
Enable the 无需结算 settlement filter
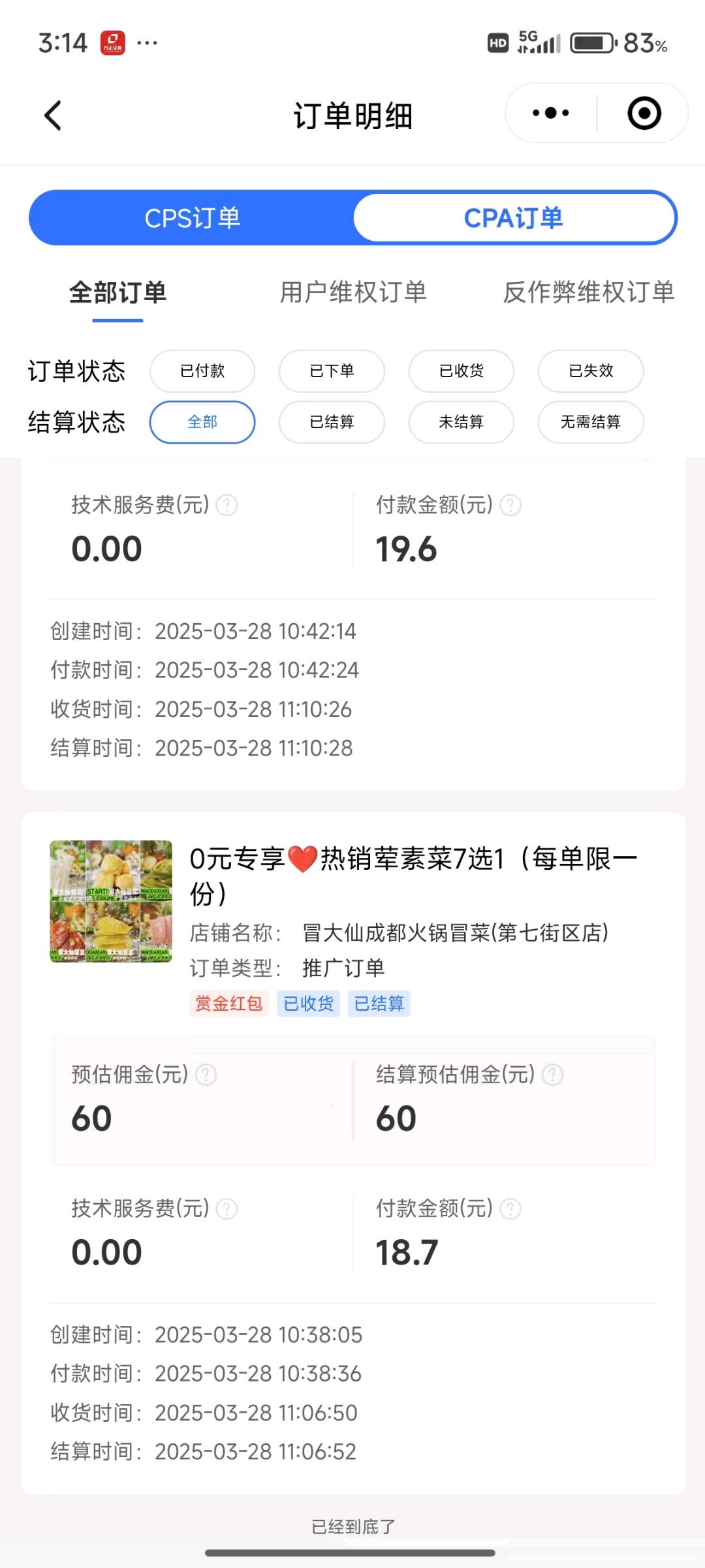[x=590, y=422]
